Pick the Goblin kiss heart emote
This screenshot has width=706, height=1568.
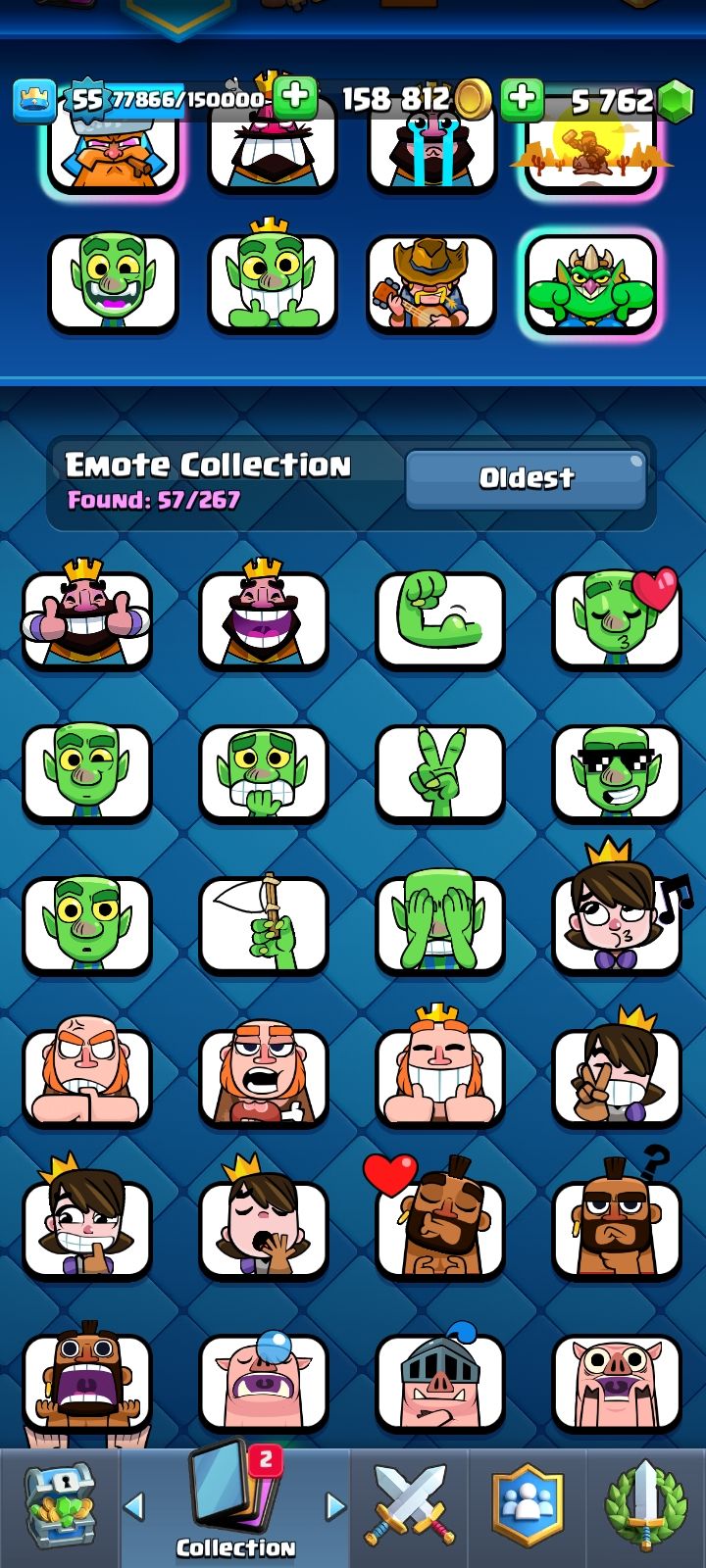[x=616, y=619]
